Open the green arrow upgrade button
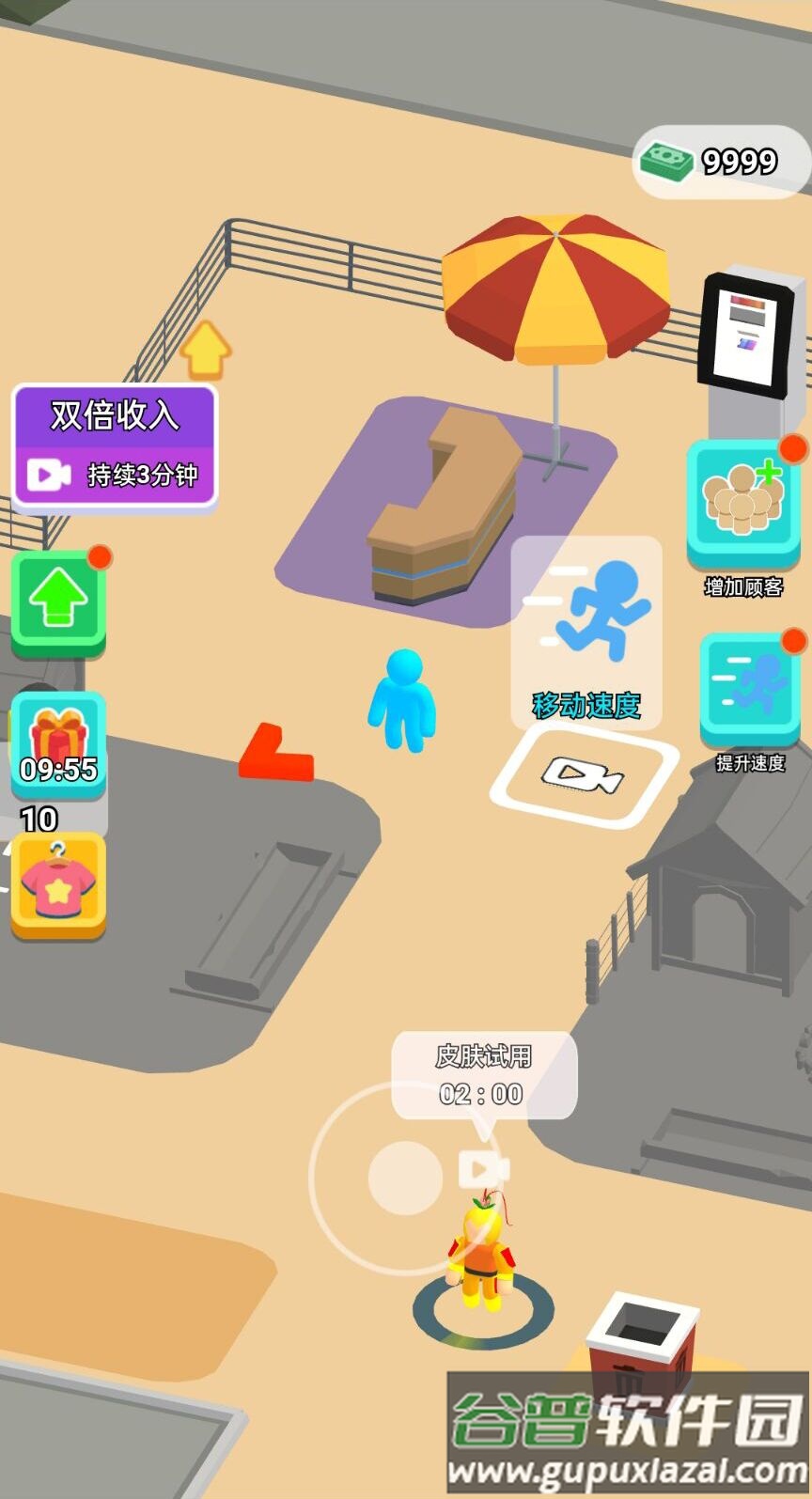Image resolution: width=812 pixels, height=1499 pixels. (58, 600)
